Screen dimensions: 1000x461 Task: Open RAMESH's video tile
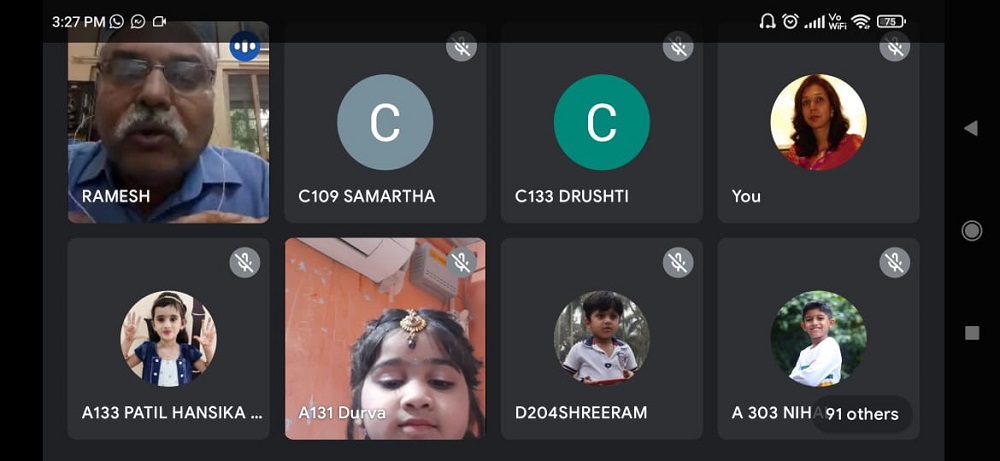[168, 122]
